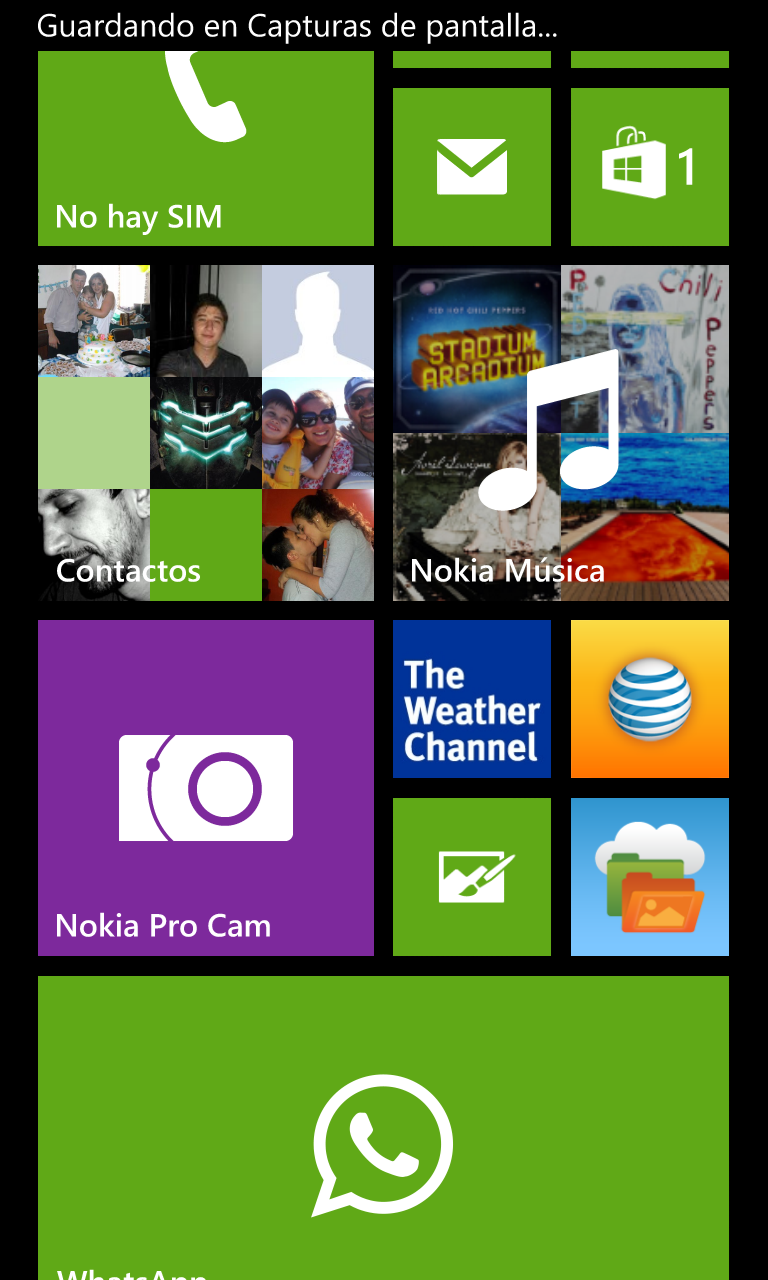Open the Contactos tile
The width and height of the screenshot is (768, 1280).
(x=206, y=433)
